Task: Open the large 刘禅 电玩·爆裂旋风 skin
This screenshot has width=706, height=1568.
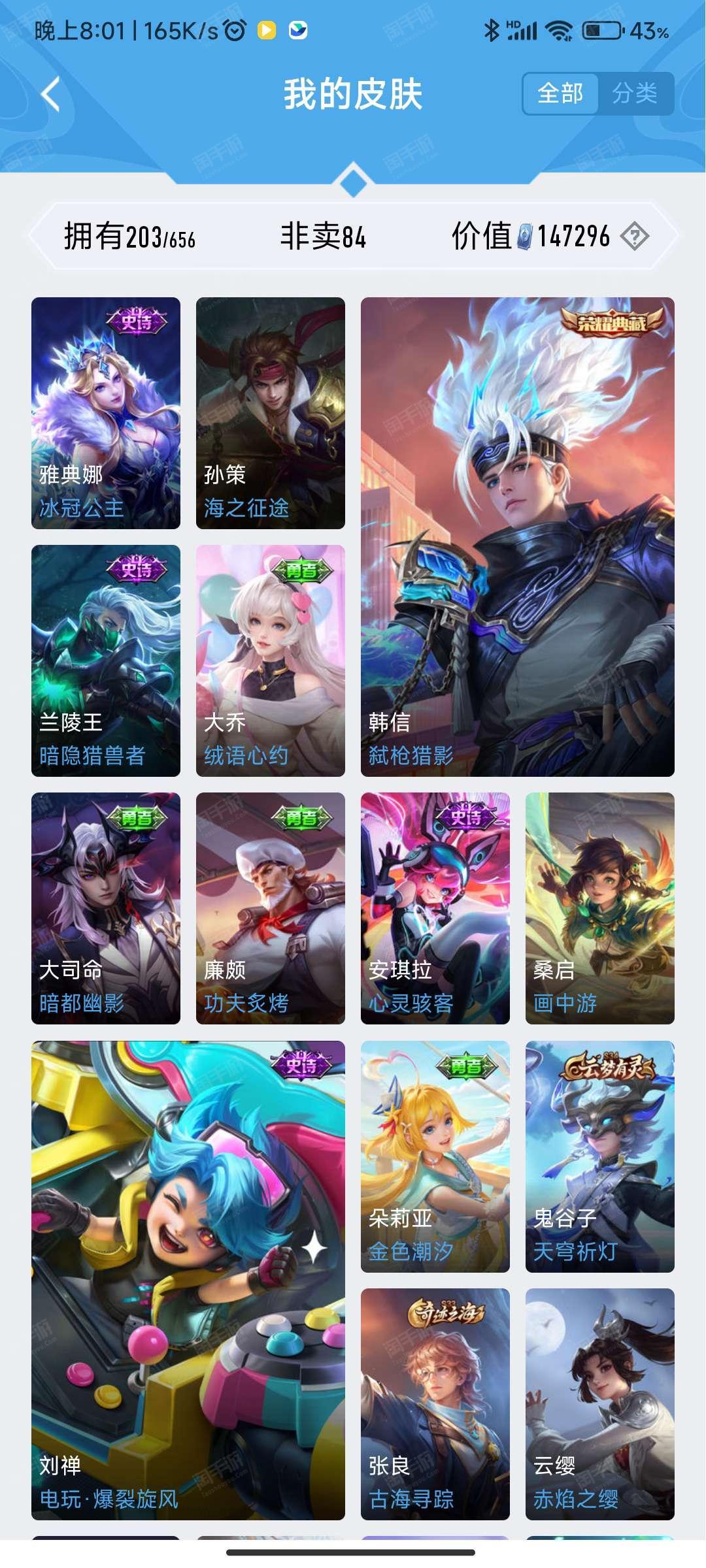Action: point(188,1280)
